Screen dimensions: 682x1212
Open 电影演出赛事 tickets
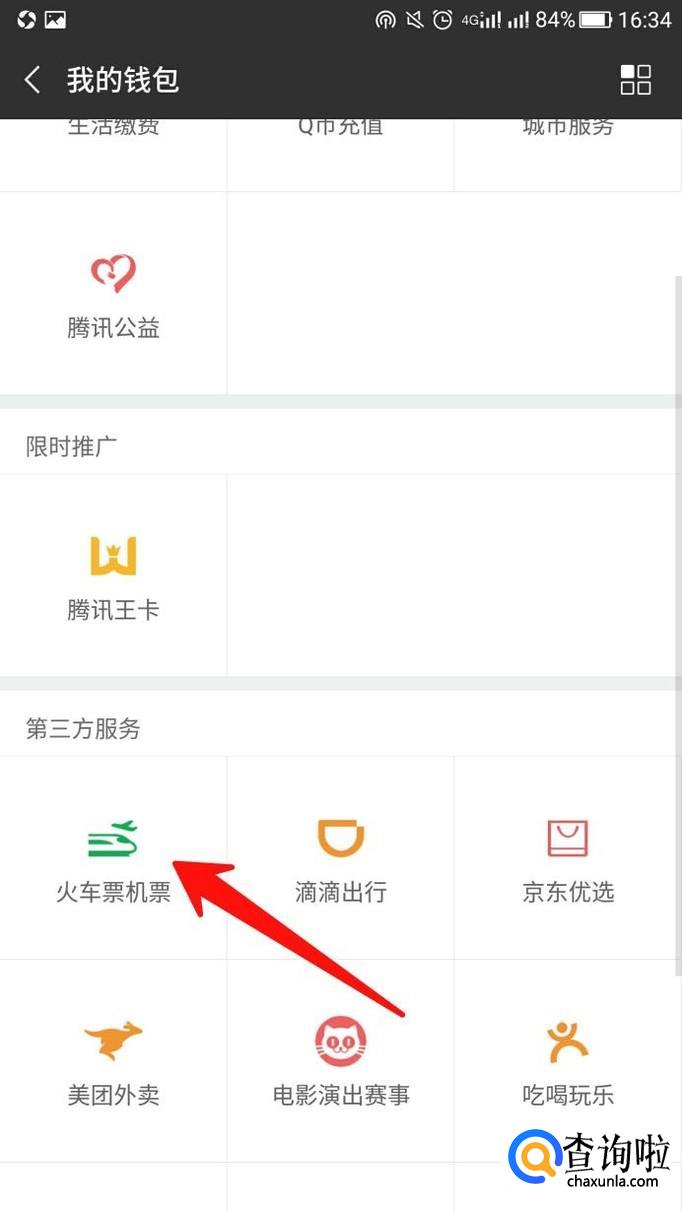point(340,1060)
